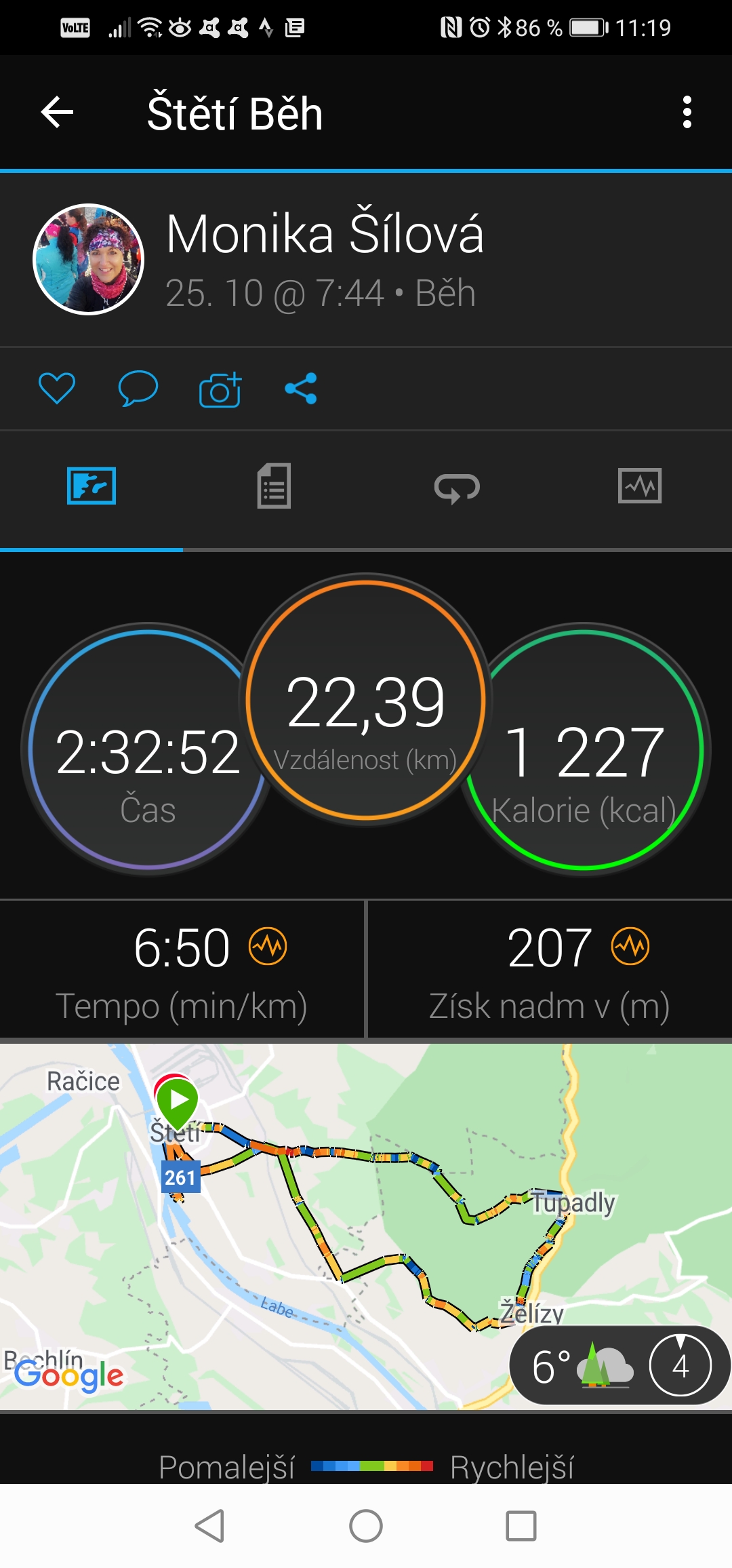The height and width of the screenshot is (1568, 732).
Task: Open Monika Šílová's profile picture
Action: pyautogui.click(x=89, y=259)
